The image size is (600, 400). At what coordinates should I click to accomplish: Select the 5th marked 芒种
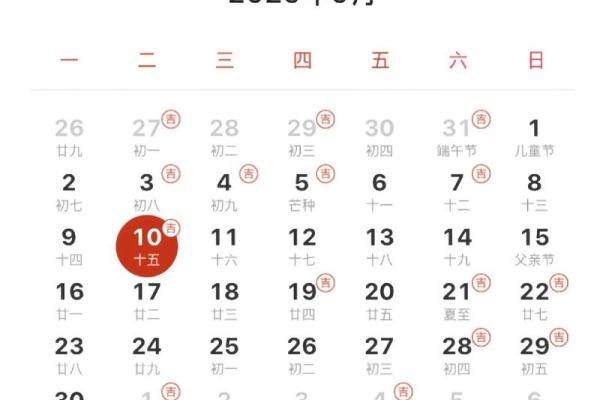pos(302,192)
